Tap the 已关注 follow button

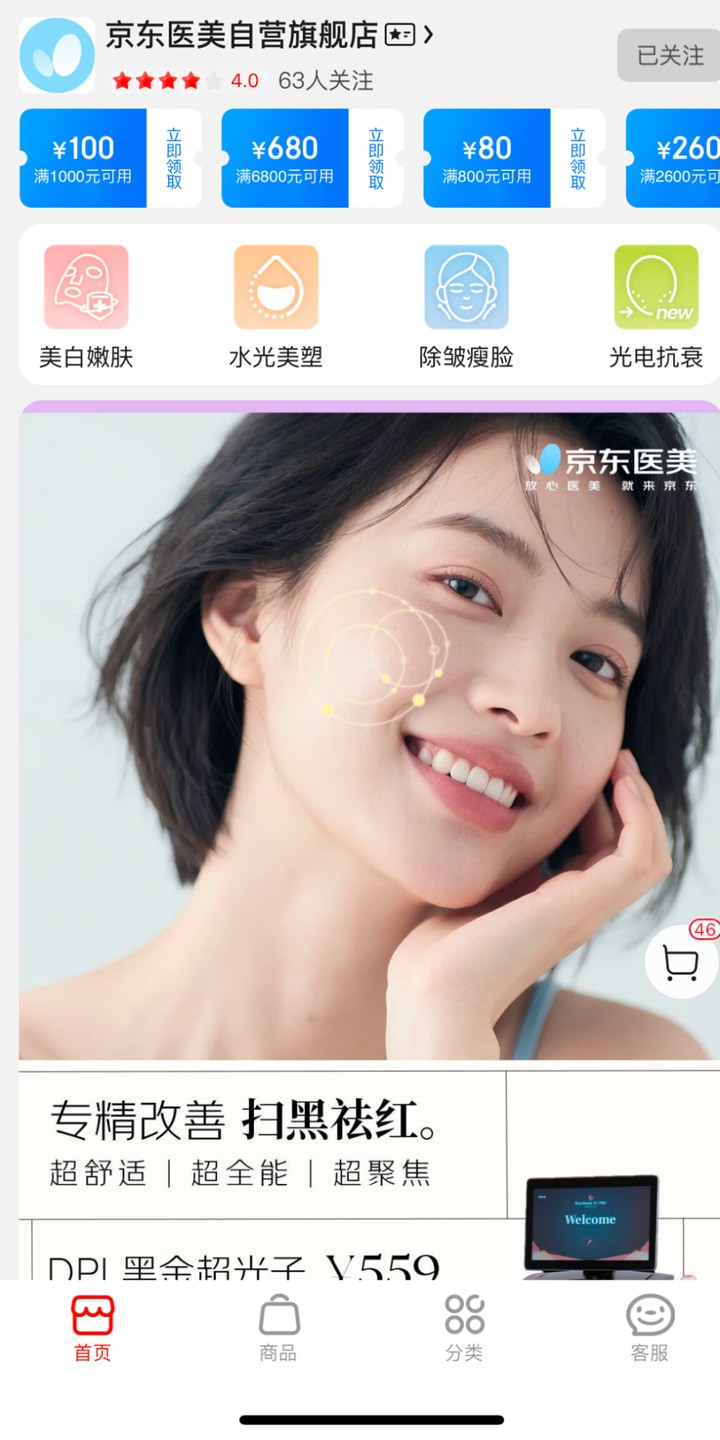tap(669, 55)
